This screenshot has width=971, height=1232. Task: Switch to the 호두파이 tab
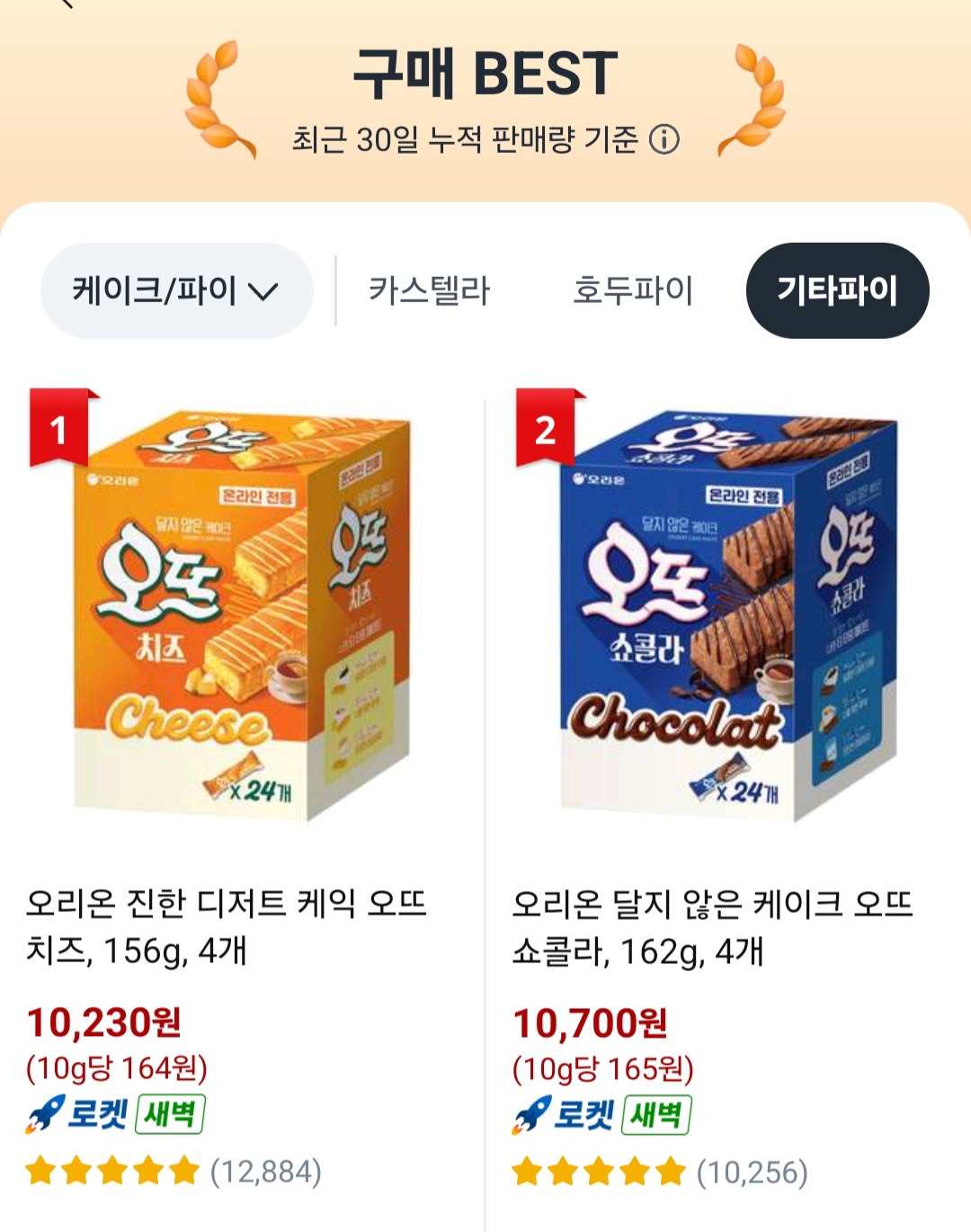click(x=633, y=290)
